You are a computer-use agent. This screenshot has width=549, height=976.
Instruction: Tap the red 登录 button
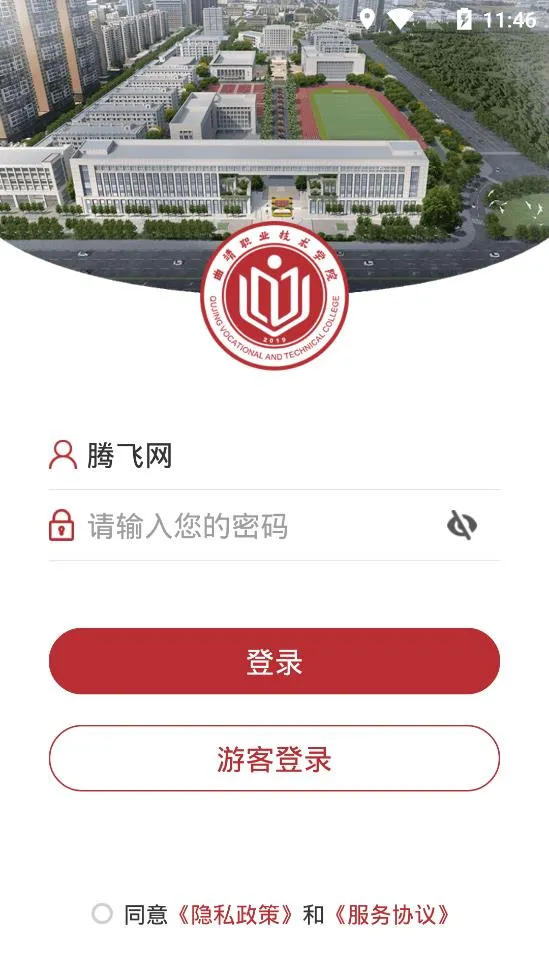point(274,661)
